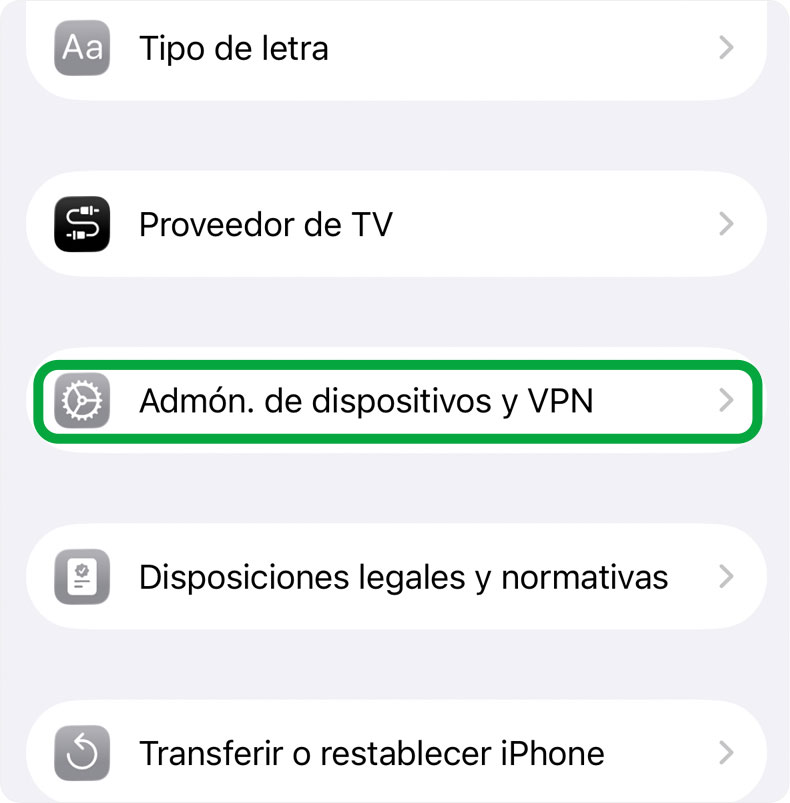Expand the Admón. de dispositivos y VPN chevron

coord(726,401)
